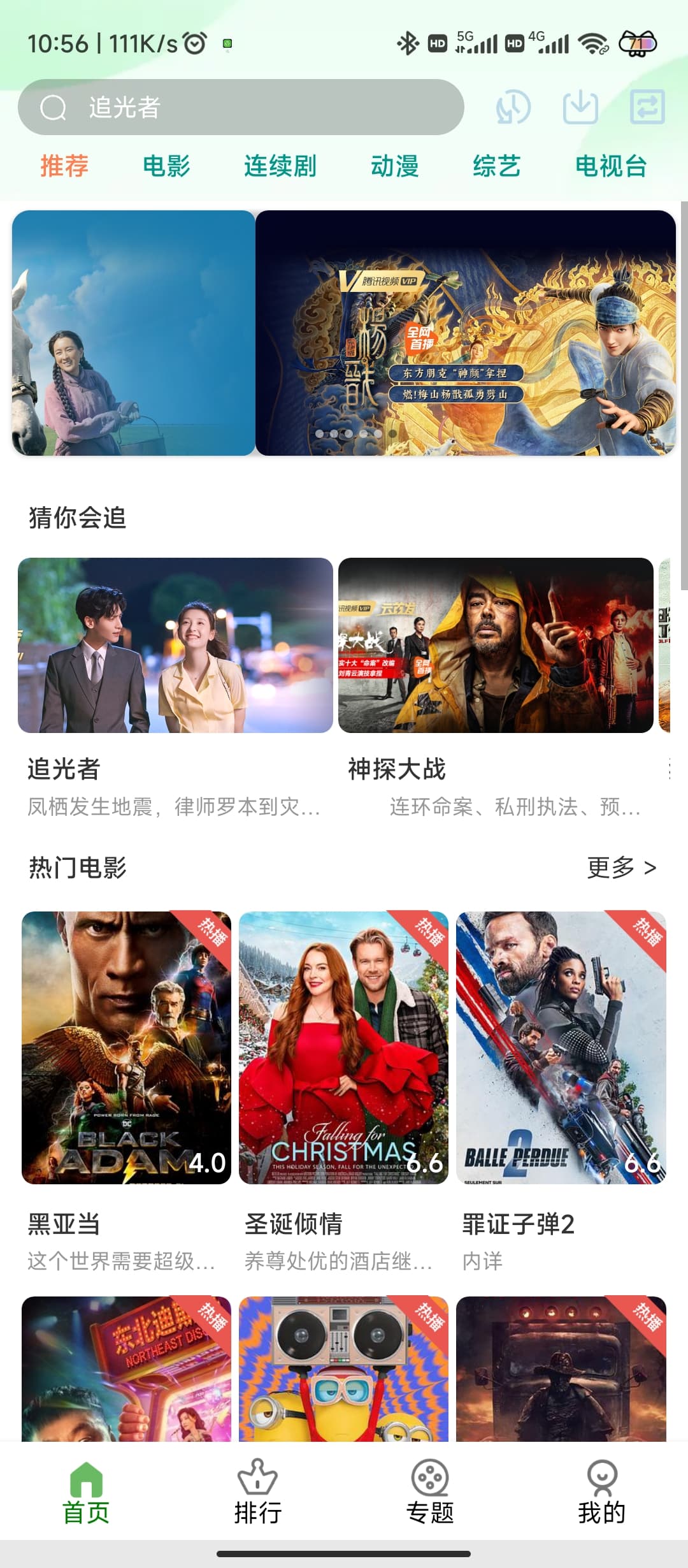This screenshot has height=1568, width=688.
Task: Open the 圣诞倾情 movie poster
Action: pos(343,1047)
